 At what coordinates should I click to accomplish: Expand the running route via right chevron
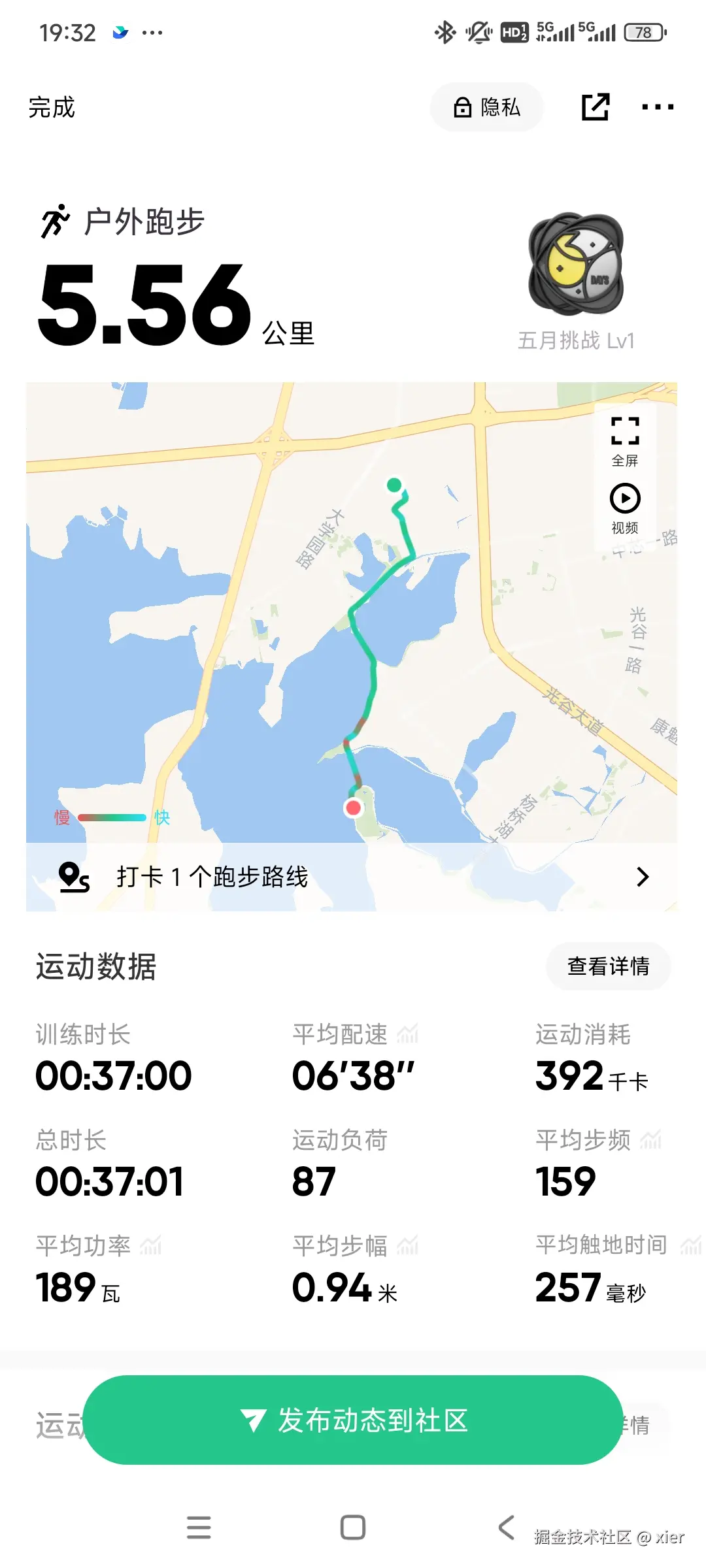tap(643, 875)
